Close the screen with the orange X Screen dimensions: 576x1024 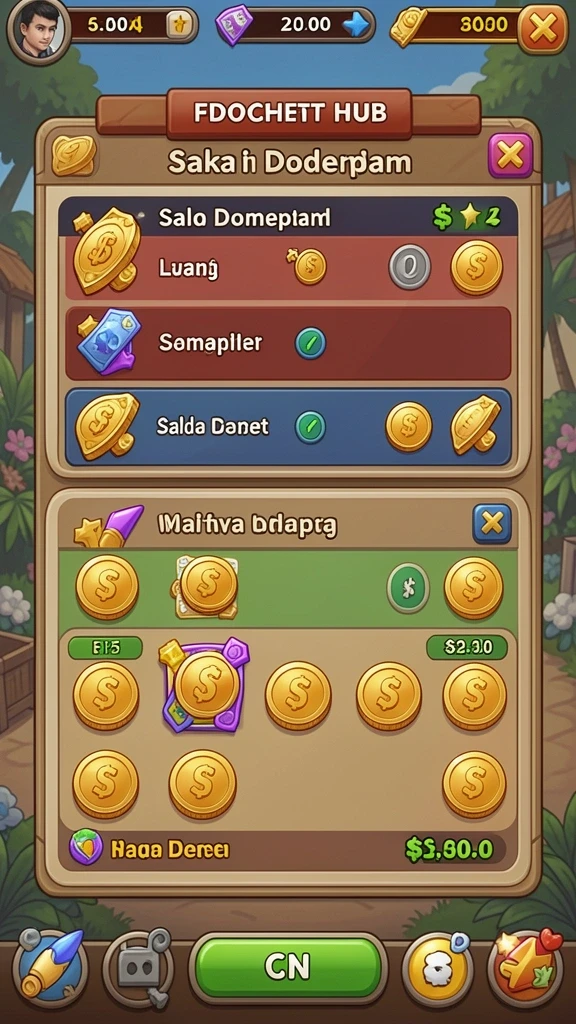[x=542, y=28]
